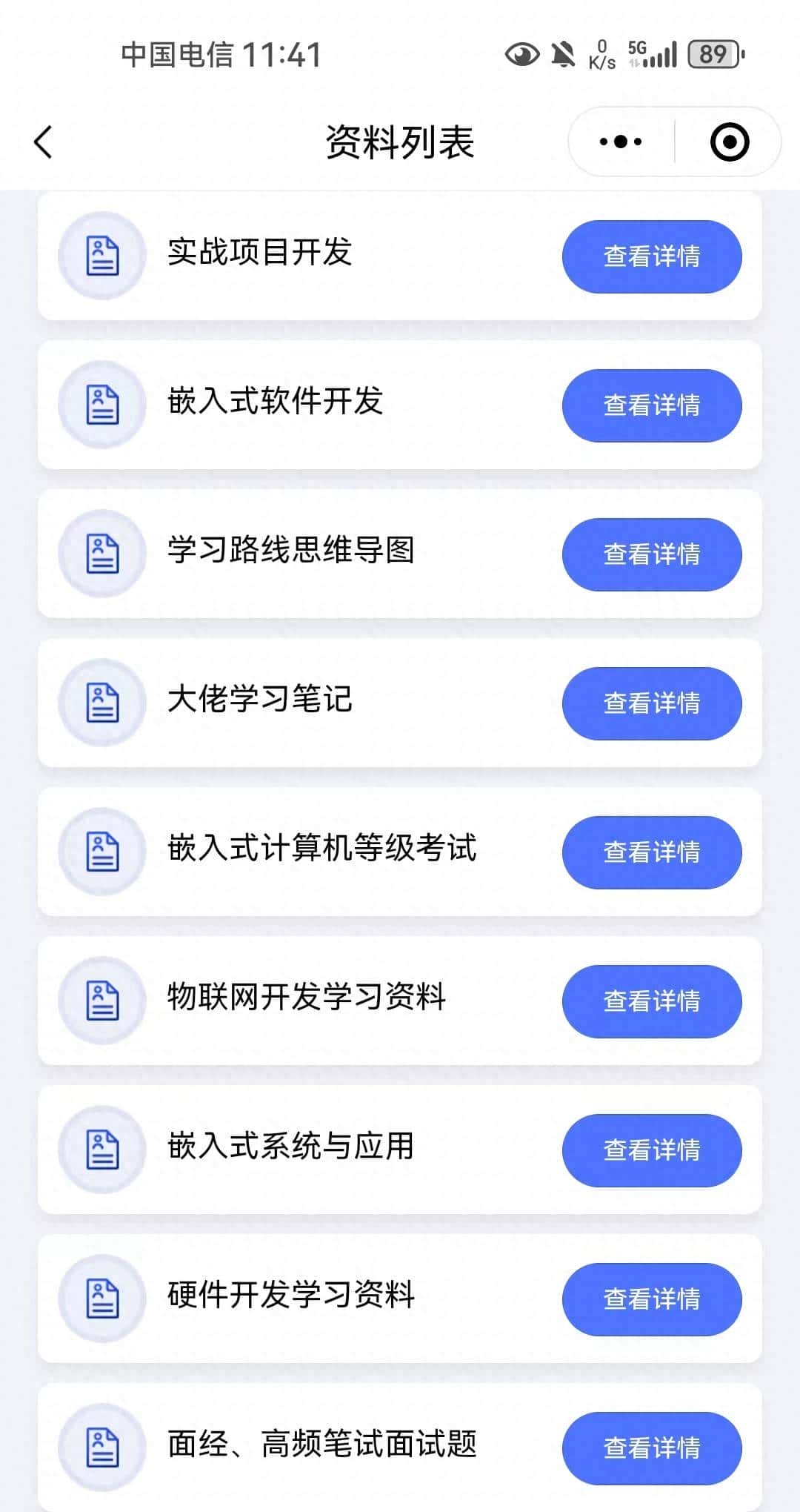Click the 嵌入式计算机等级考试 document icon
The width and height of the screenshot is (800, 1512).
click(x=102, y=852)
